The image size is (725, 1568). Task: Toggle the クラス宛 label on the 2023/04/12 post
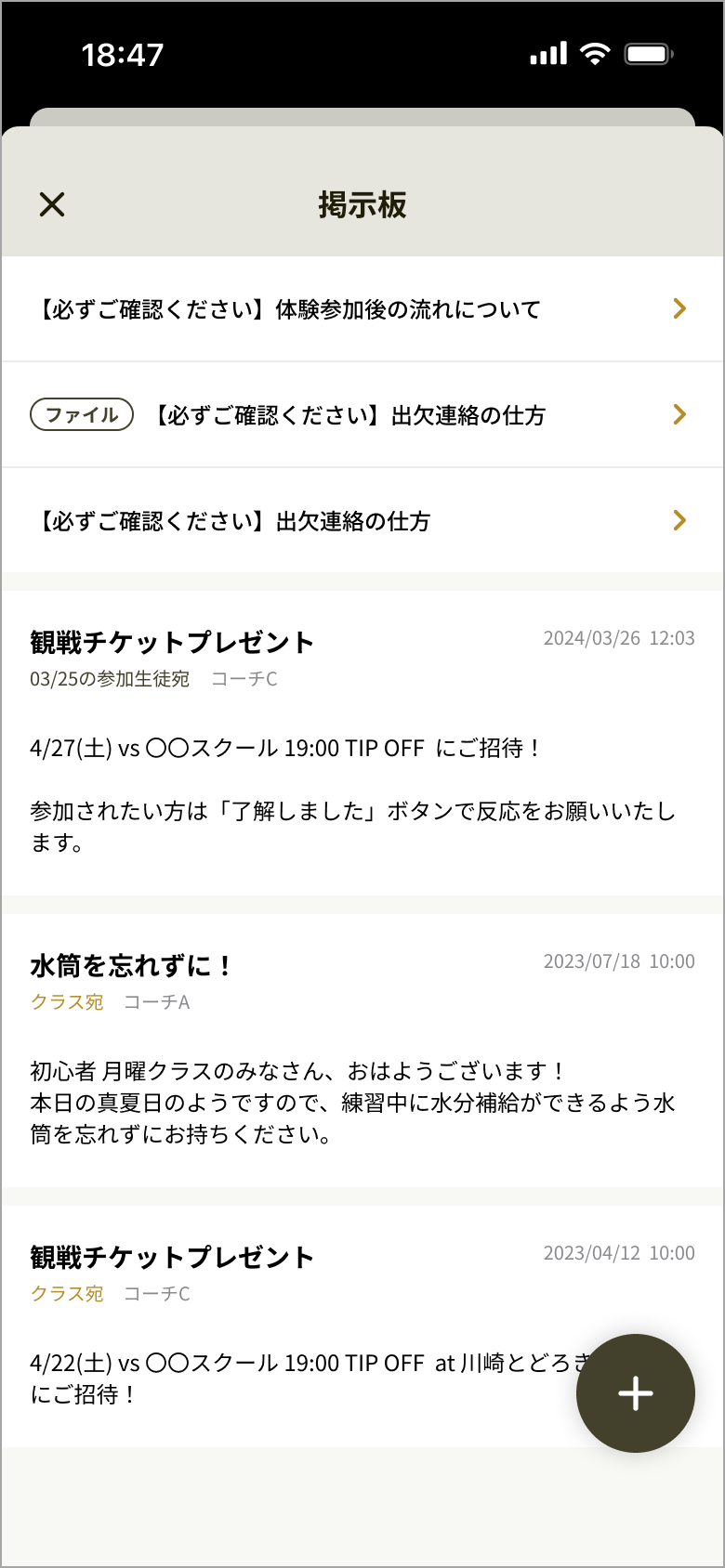point(66,1293)
